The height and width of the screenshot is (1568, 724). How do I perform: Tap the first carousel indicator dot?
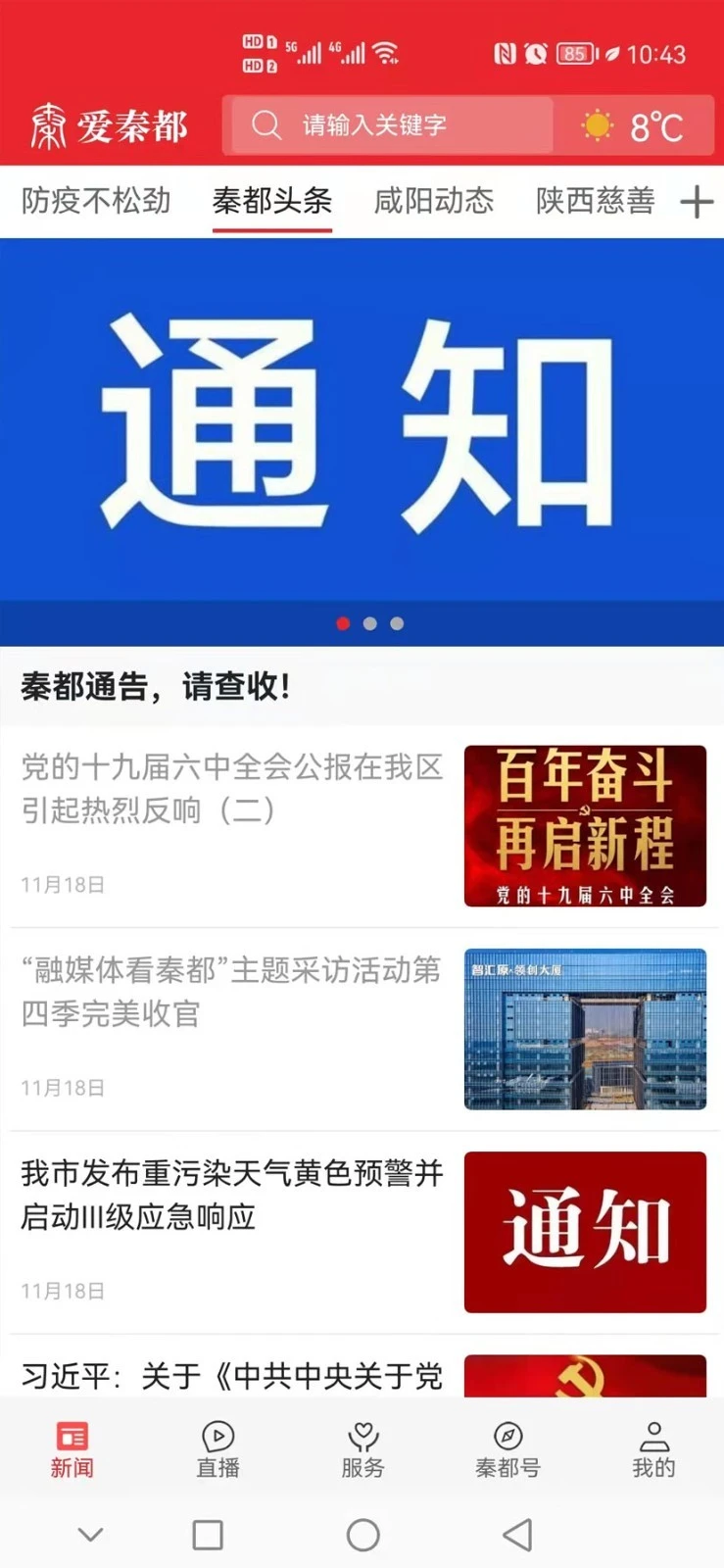[344, 623]
